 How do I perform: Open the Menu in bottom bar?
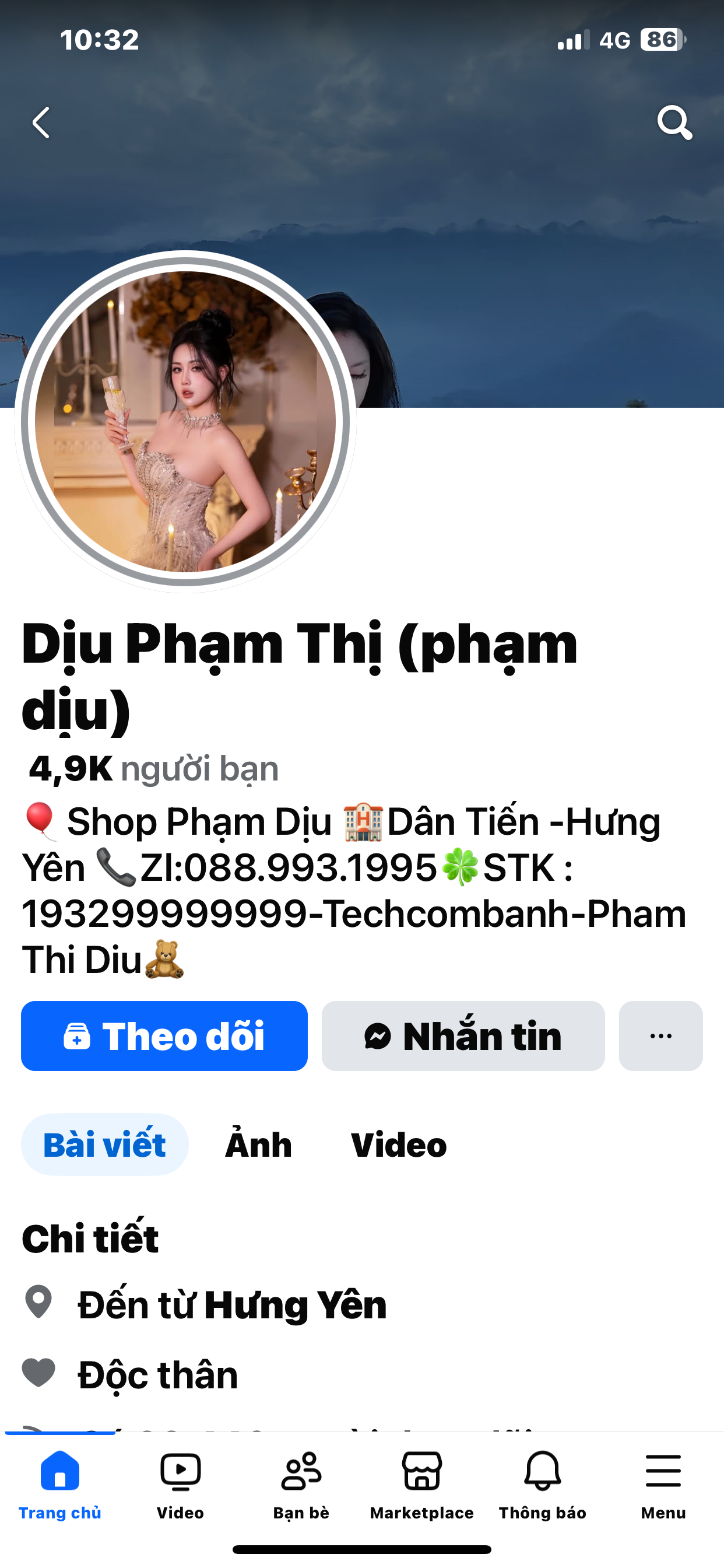pyautogui.click(x=663, y=1485)
